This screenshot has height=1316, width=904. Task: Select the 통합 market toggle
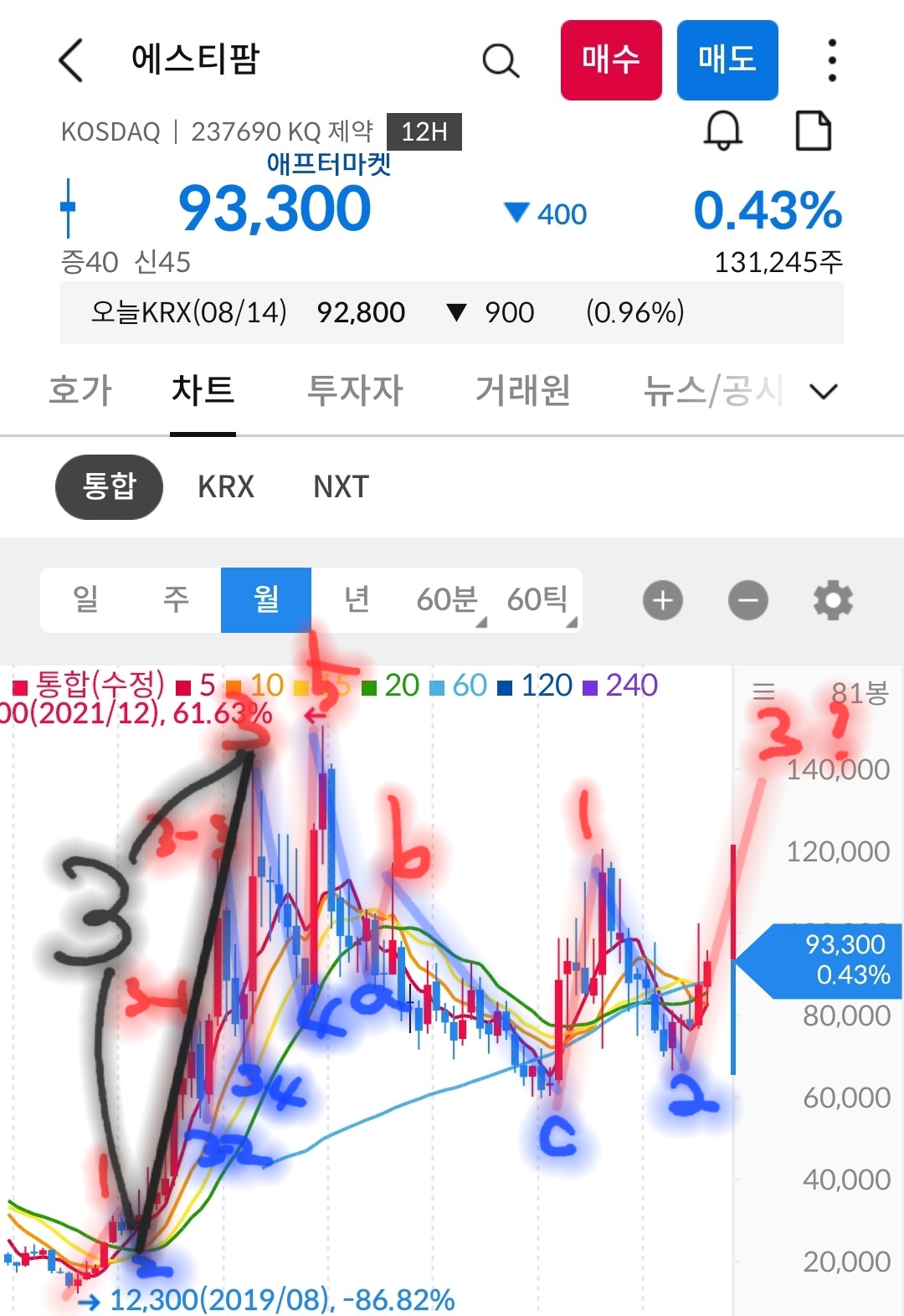tap(108, 486)
